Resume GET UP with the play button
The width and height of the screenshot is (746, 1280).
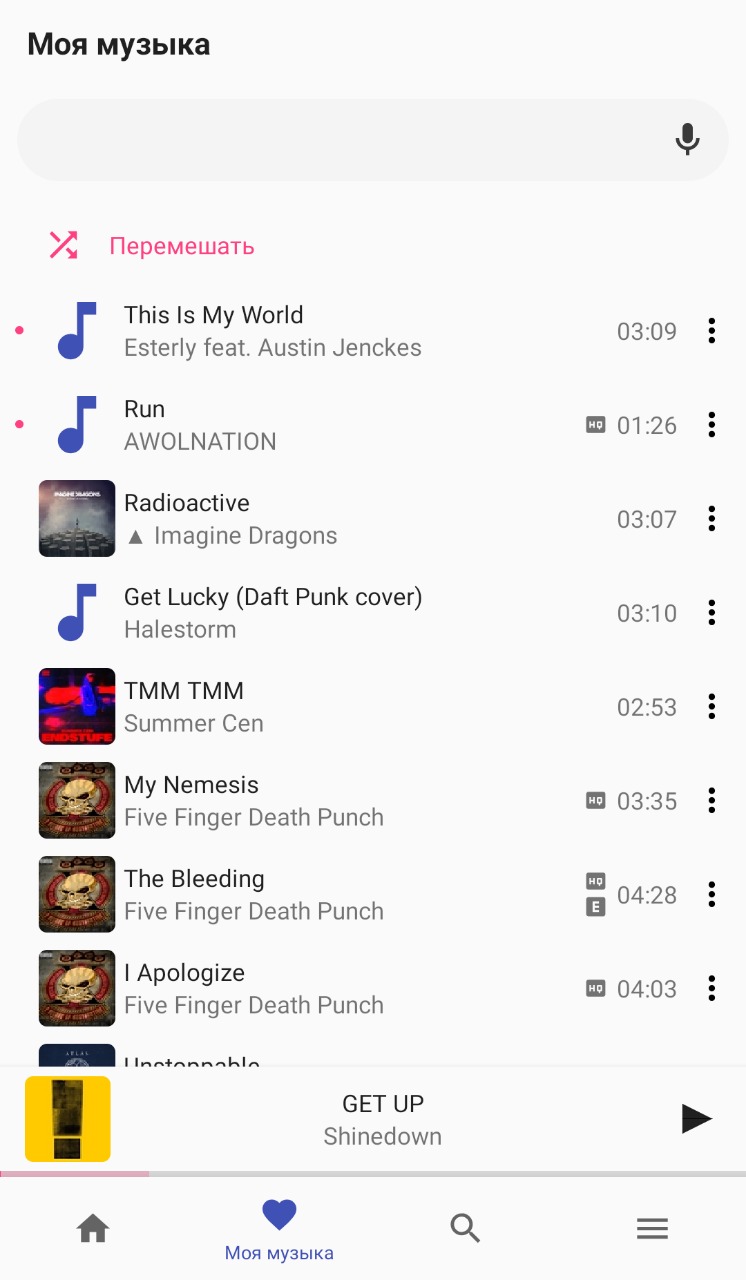pyautogui.click(x=696, y=1119)
